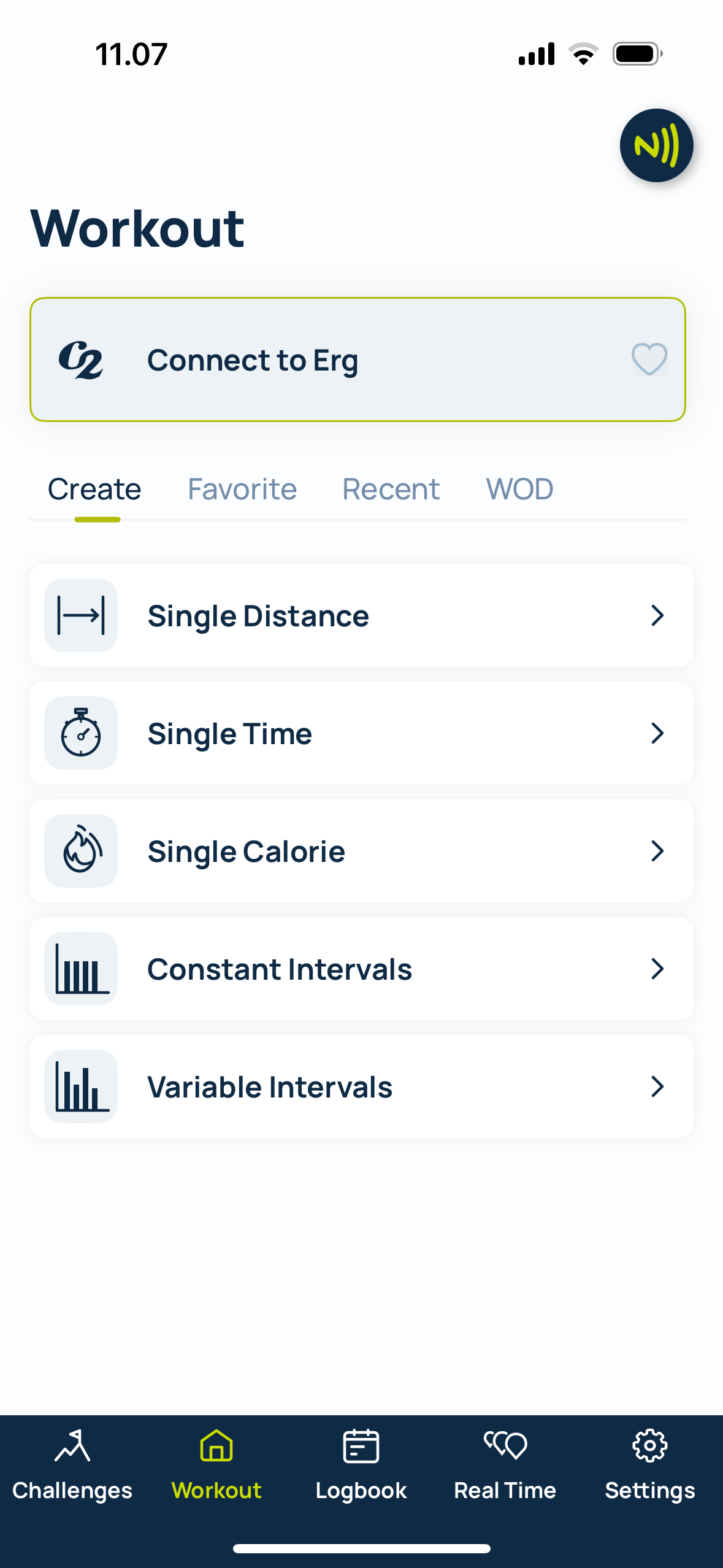Open Constant Intervals workout setup
The width and height of the screenshot is (723, 1568).
pyautogui.click(x=361, y=969)
